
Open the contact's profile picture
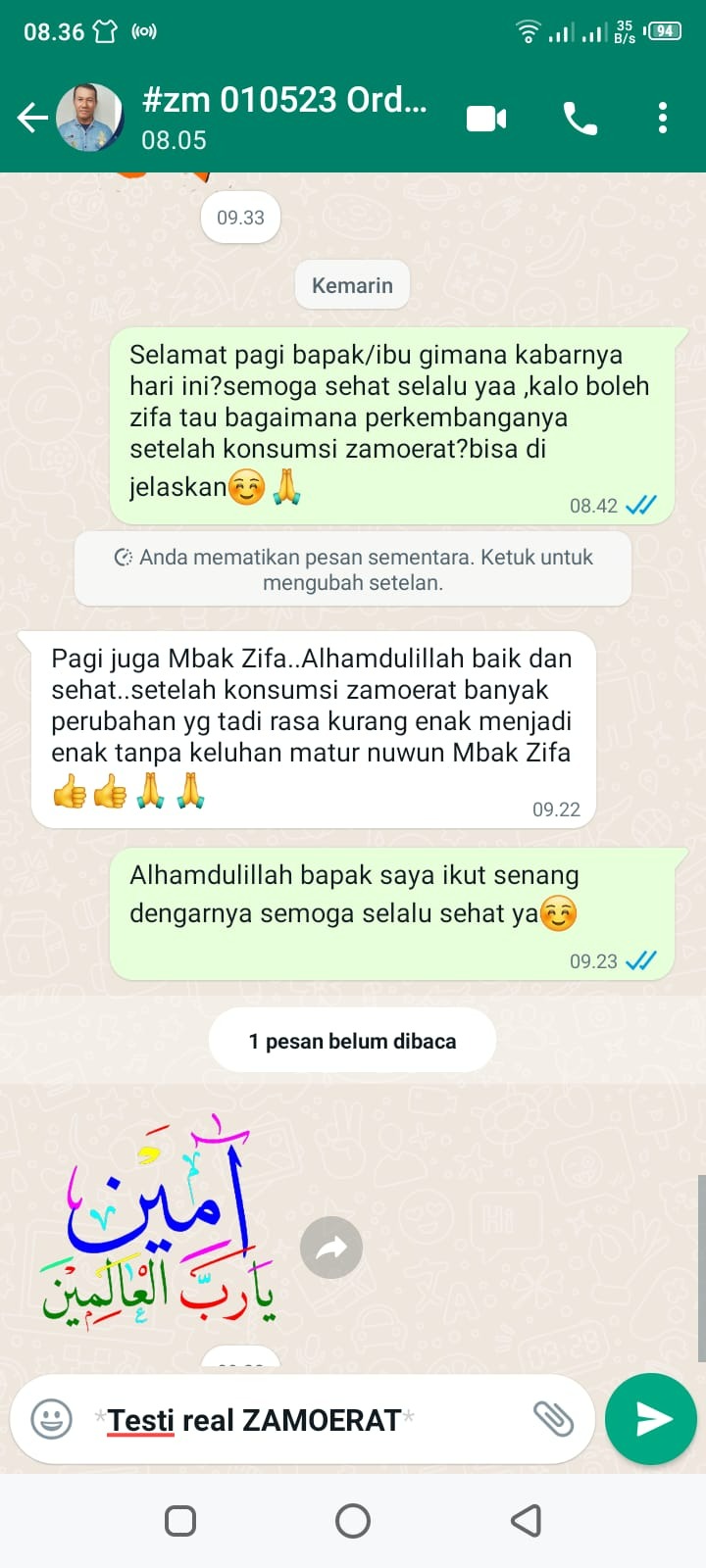[90, 118]
